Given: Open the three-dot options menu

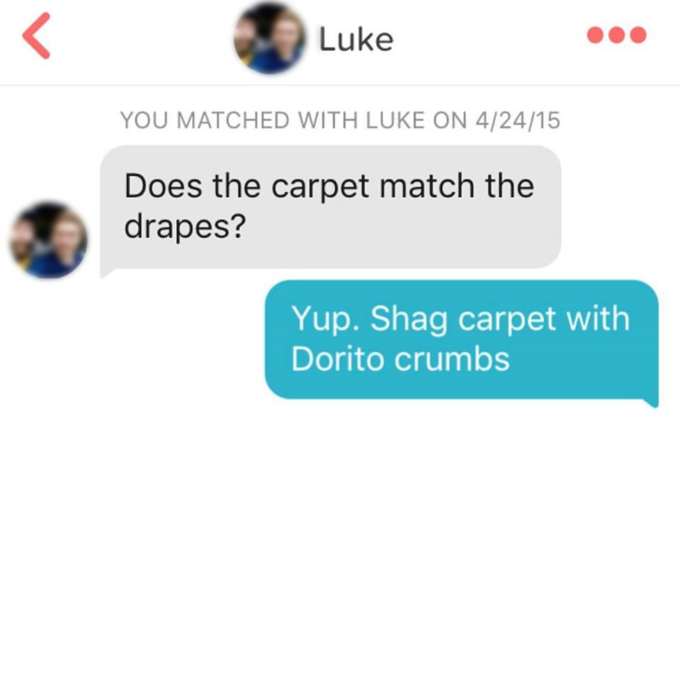Looking at the screenshot, I should pos(616,35).
